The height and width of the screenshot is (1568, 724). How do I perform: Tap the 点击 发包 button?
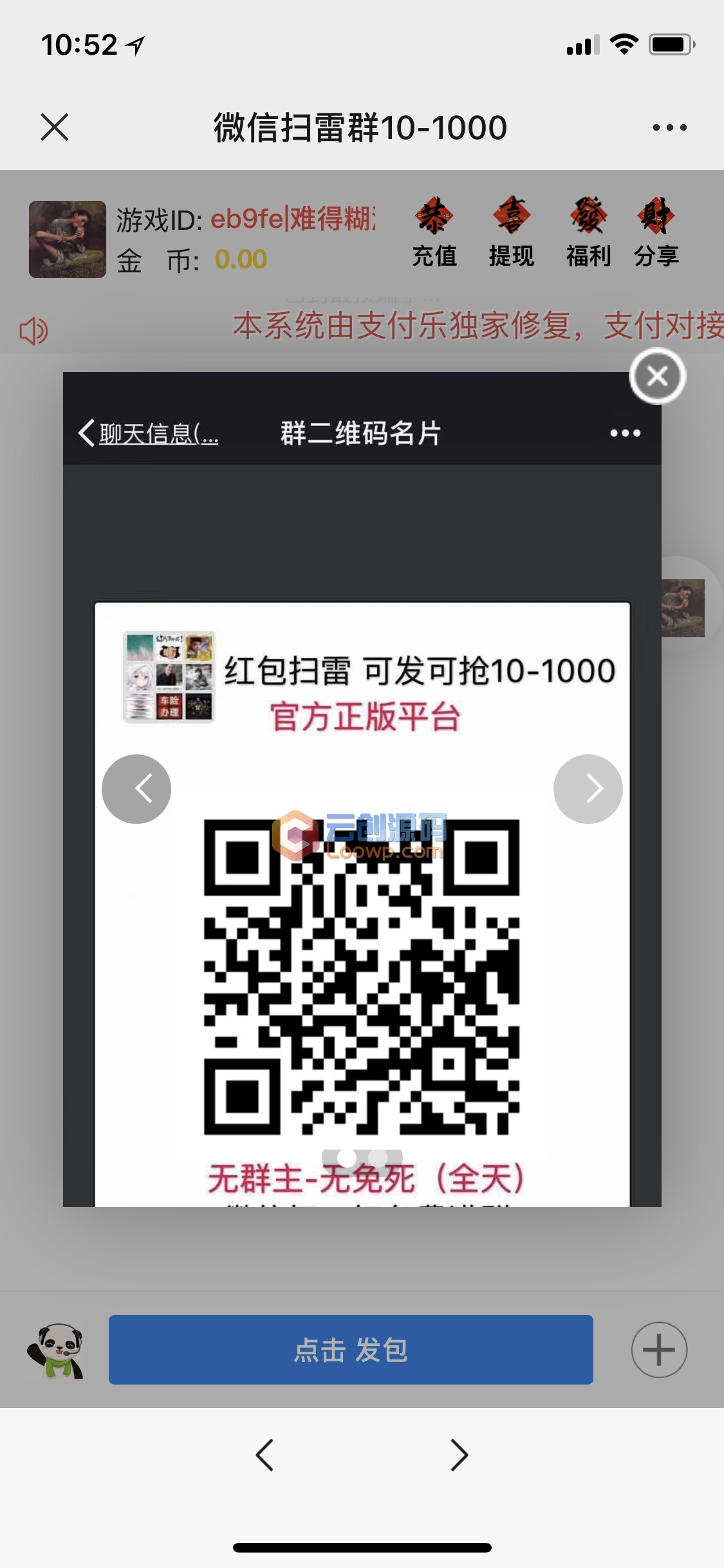351,1349
